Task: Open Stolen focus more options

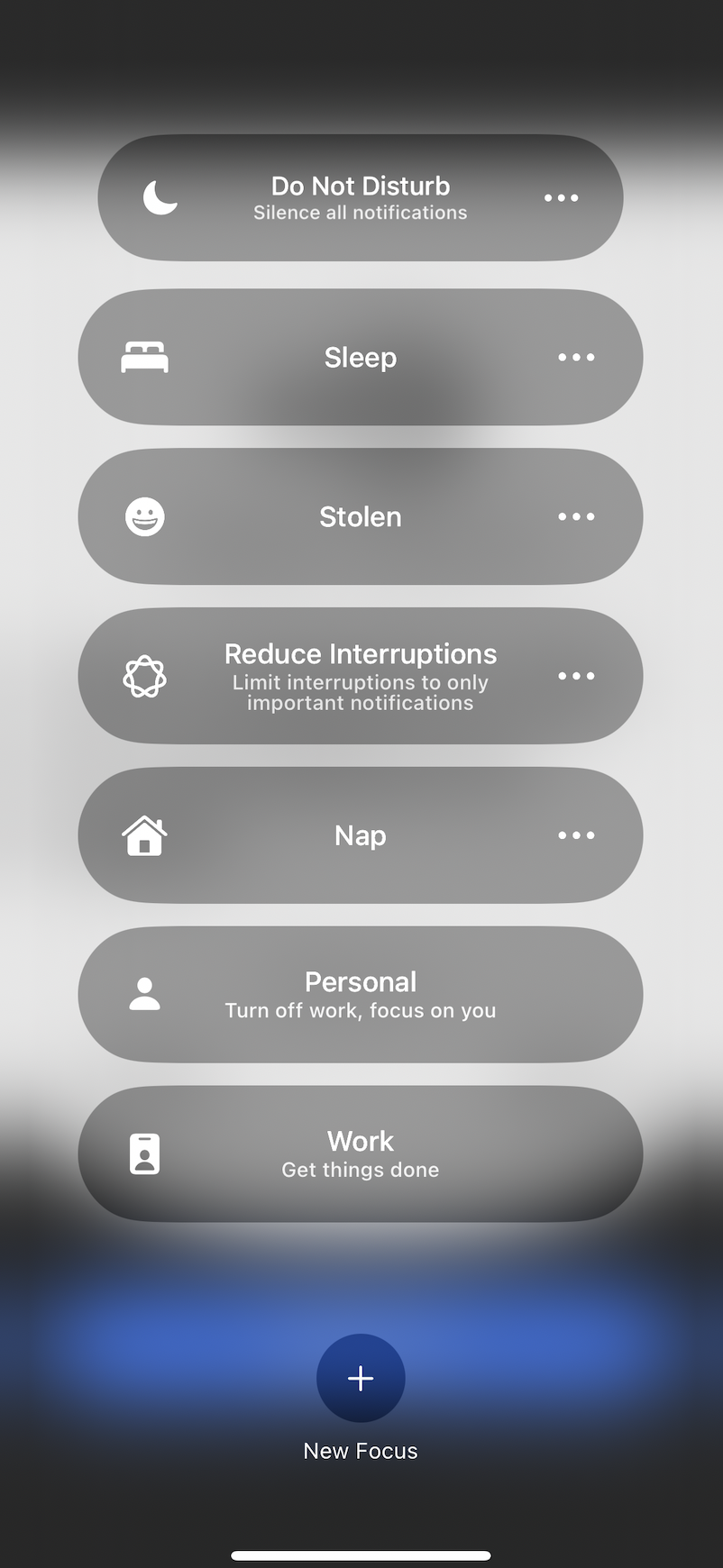Action: pyautogui.click(x=575, y=517)
